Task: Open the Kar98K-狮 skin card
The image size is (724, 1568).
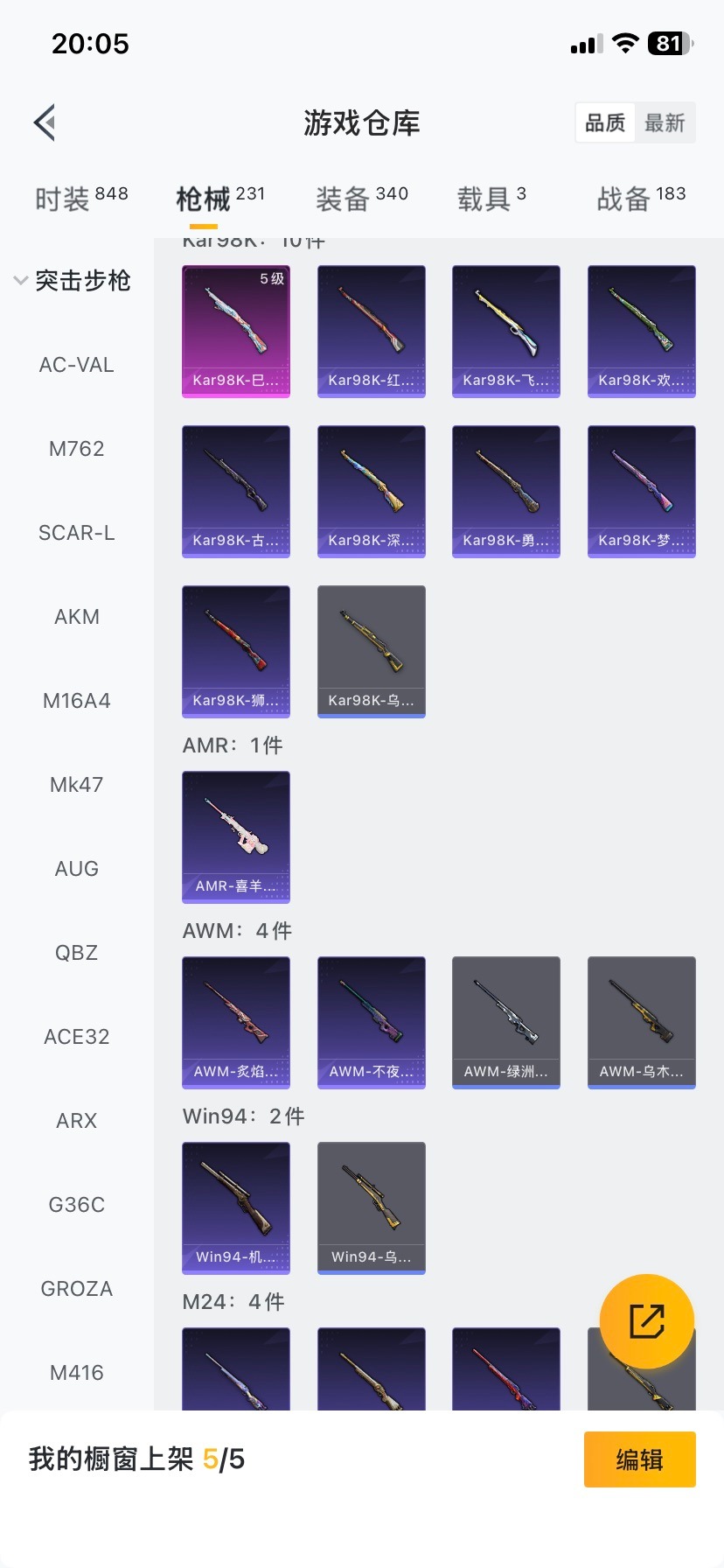Action: tap(236, 651)
